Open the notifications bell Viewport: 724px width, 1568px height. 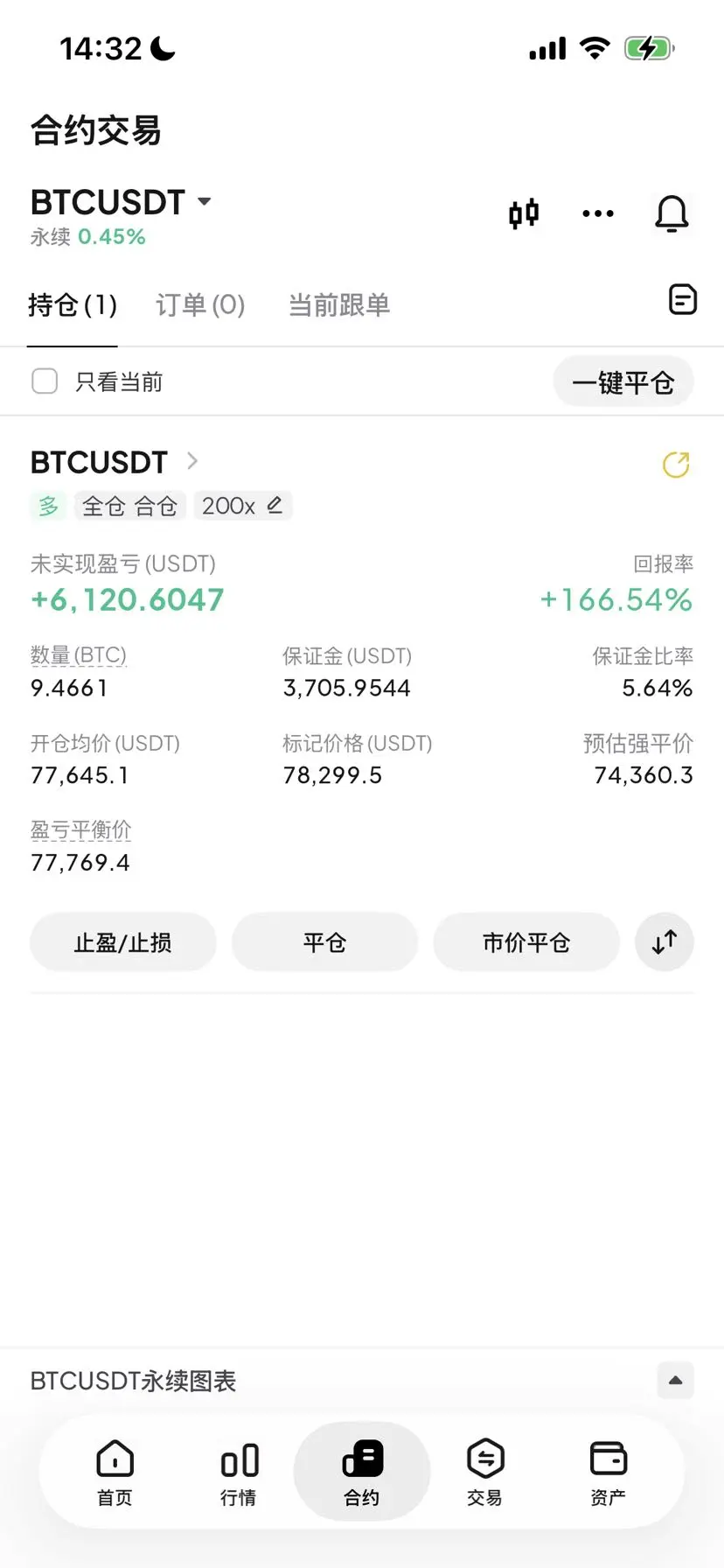tap(672, 213)
